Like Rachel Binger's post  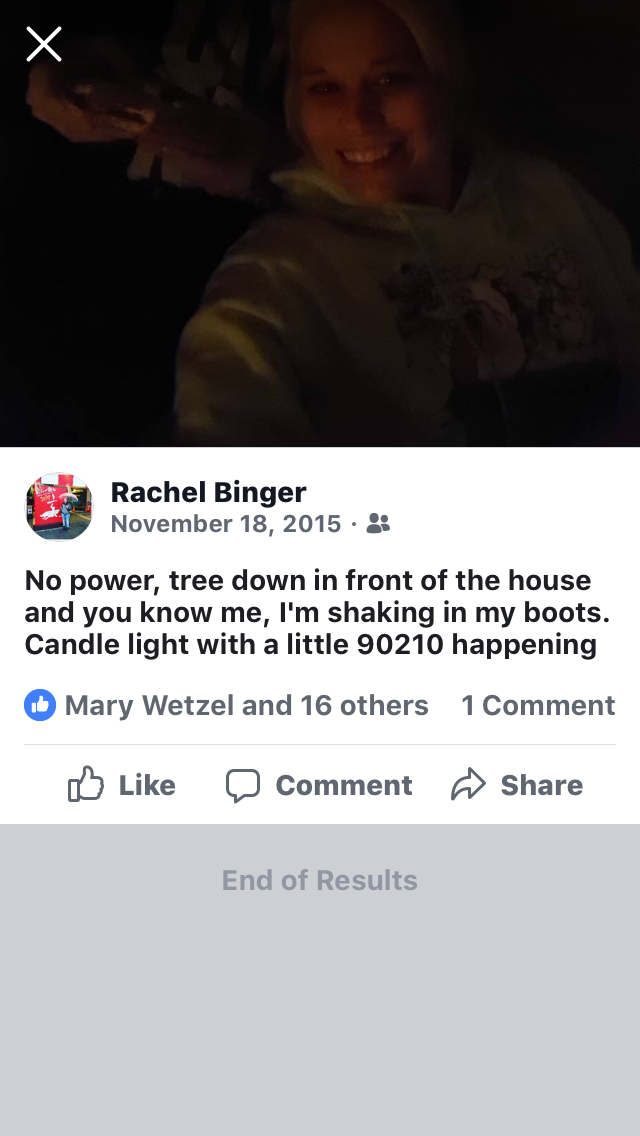point(121,785)
